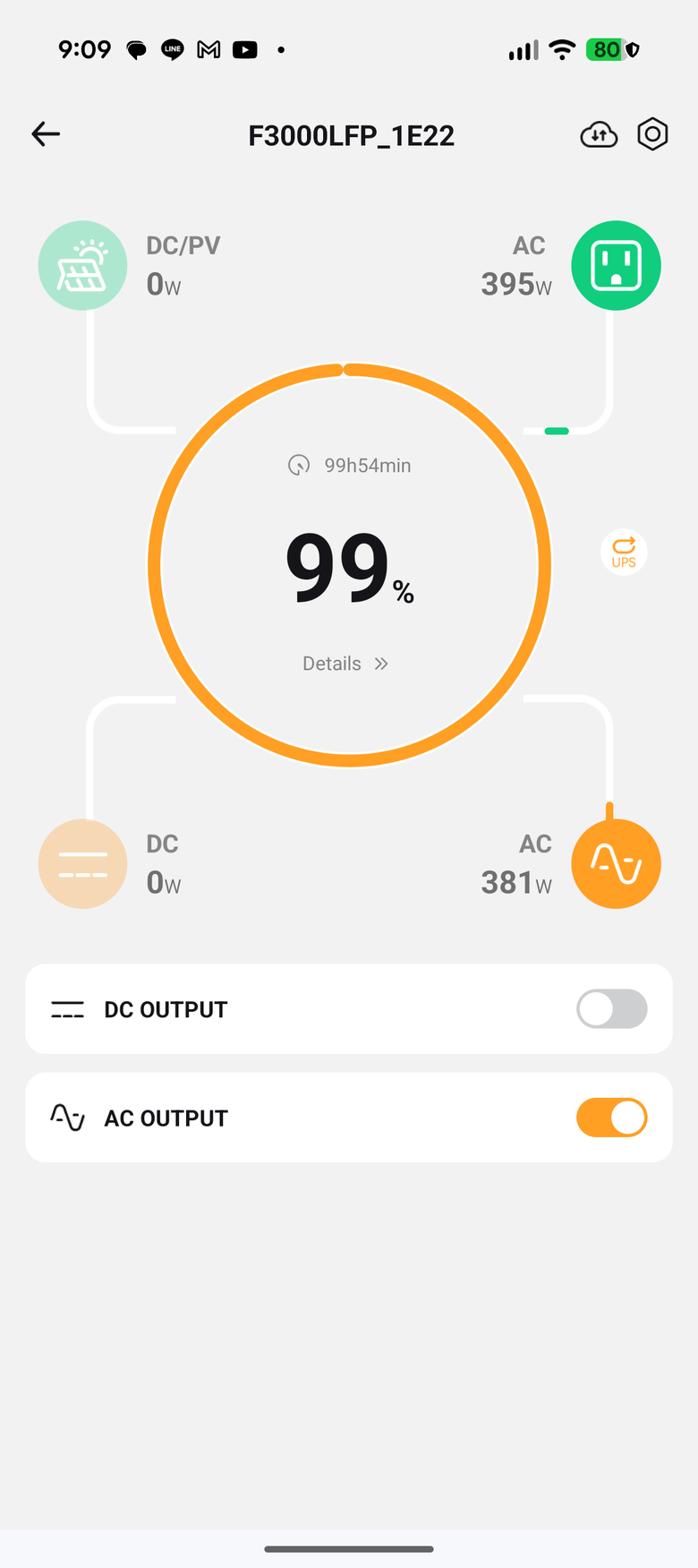Enable the DC OUTPUT switch
This screenshot has width=698, height=1568.
click(612, 1009)
